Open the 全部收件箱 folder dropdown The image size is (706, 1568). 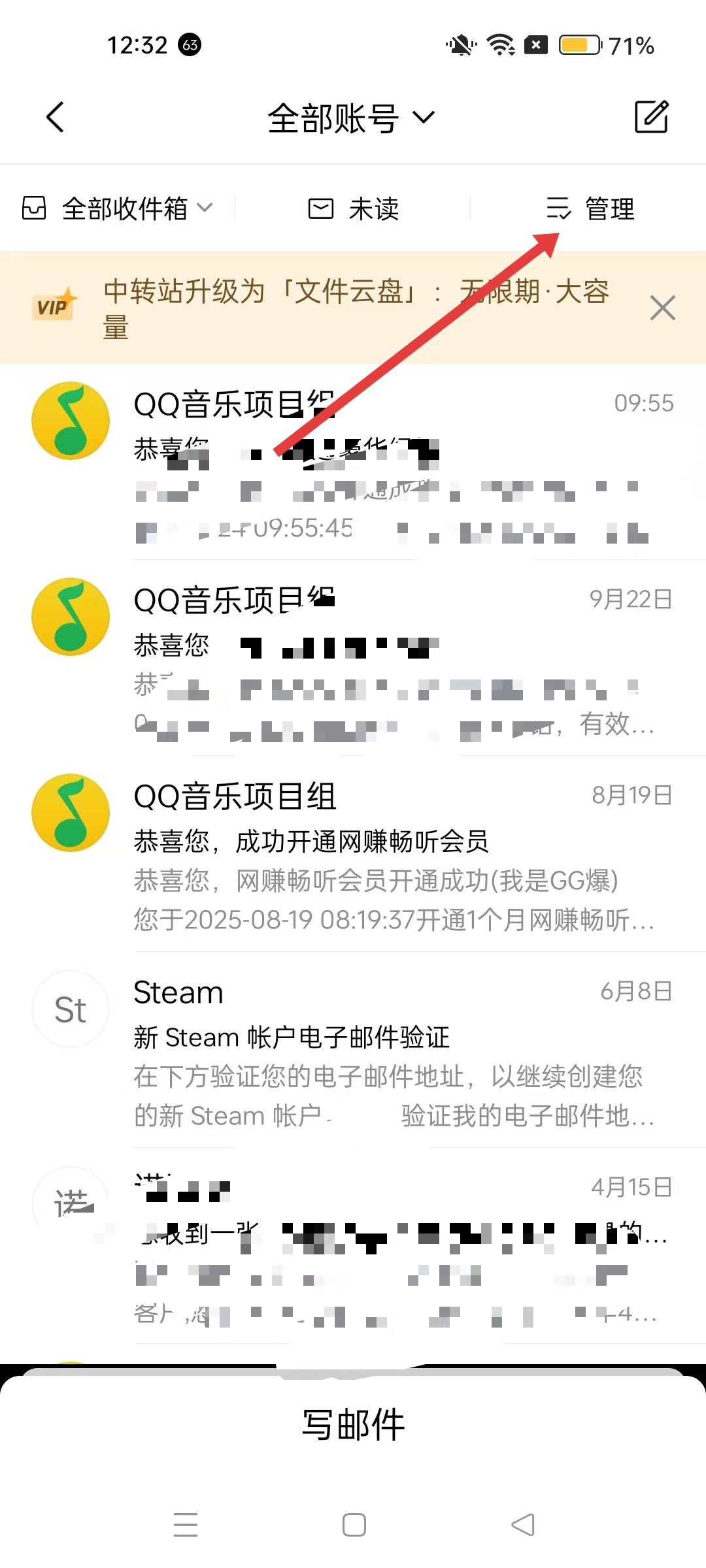point(118,209)
